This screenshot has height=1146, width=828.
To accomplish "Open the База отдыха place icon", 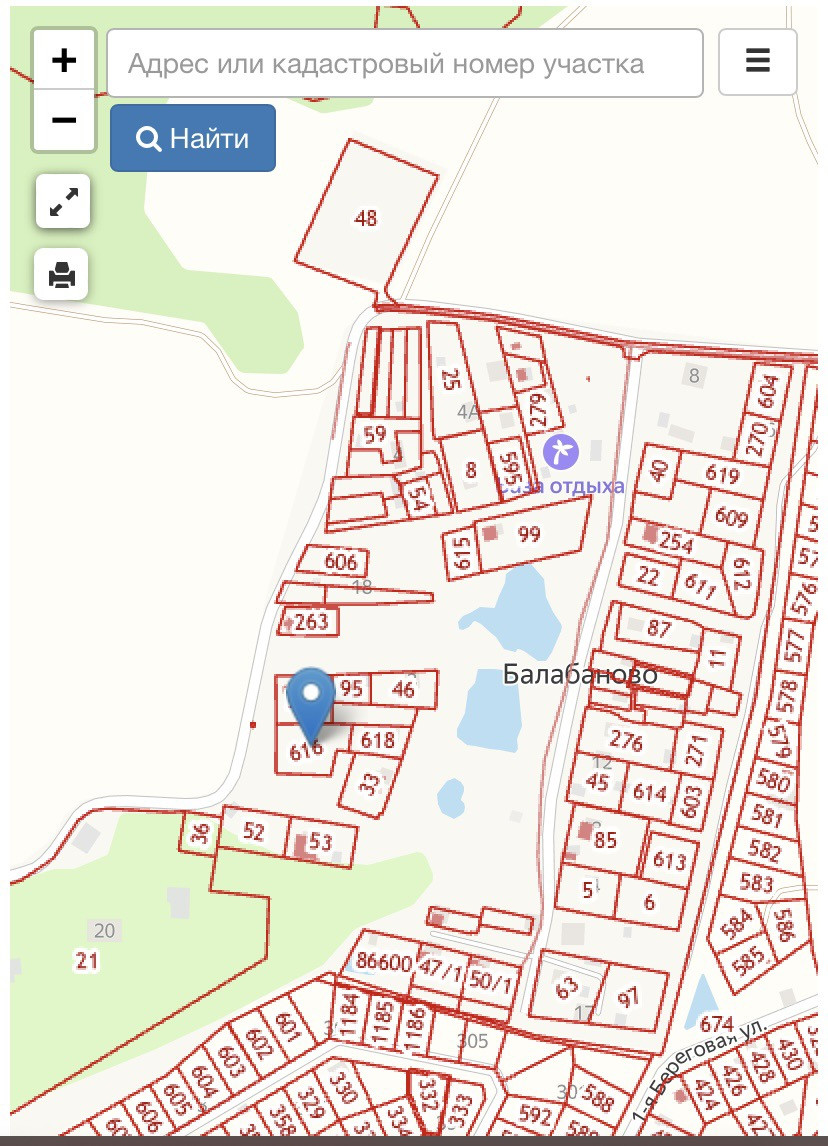I will pyautogui.click(x=561, y=452).
